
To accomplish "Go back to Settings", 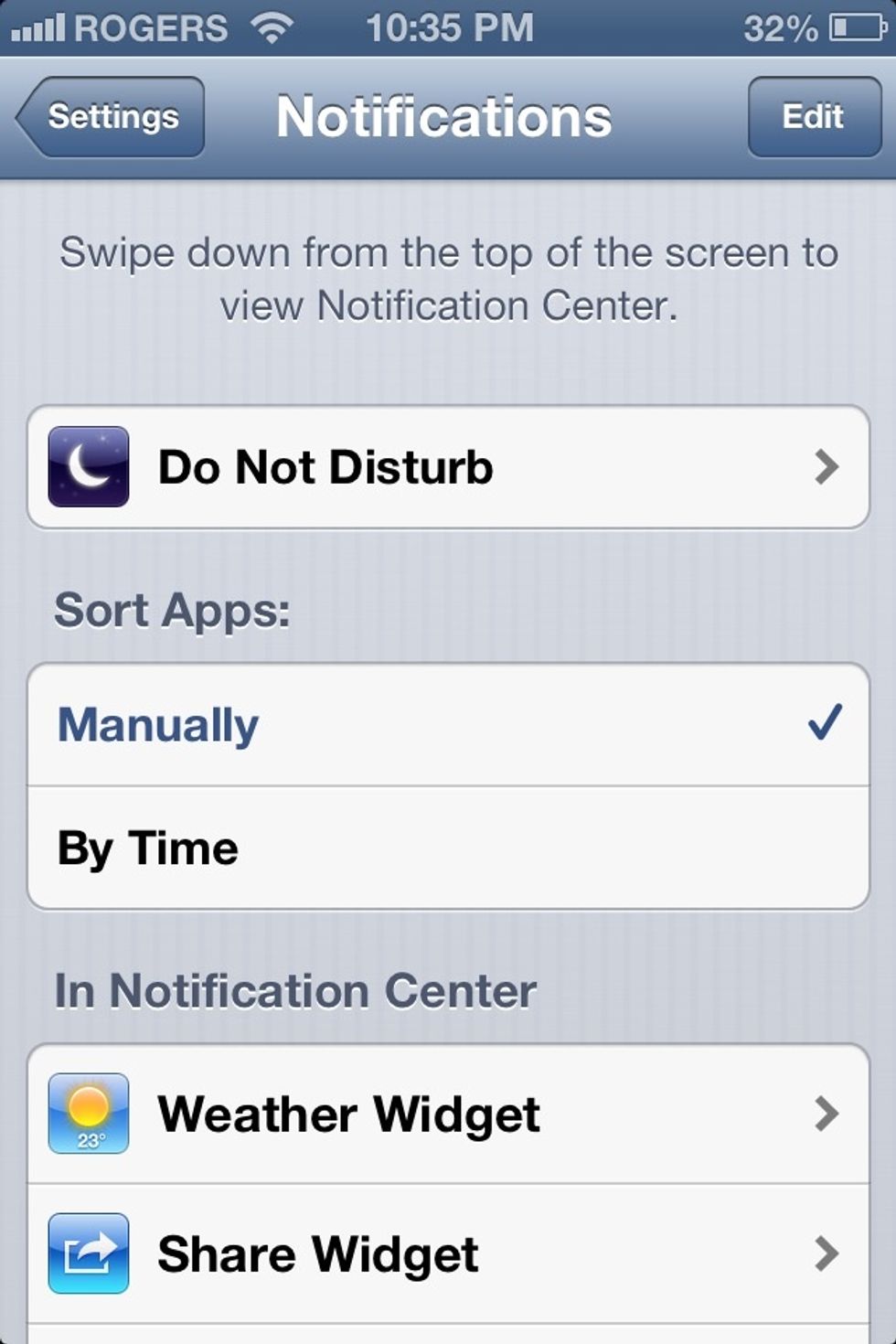I will (110, 117).
